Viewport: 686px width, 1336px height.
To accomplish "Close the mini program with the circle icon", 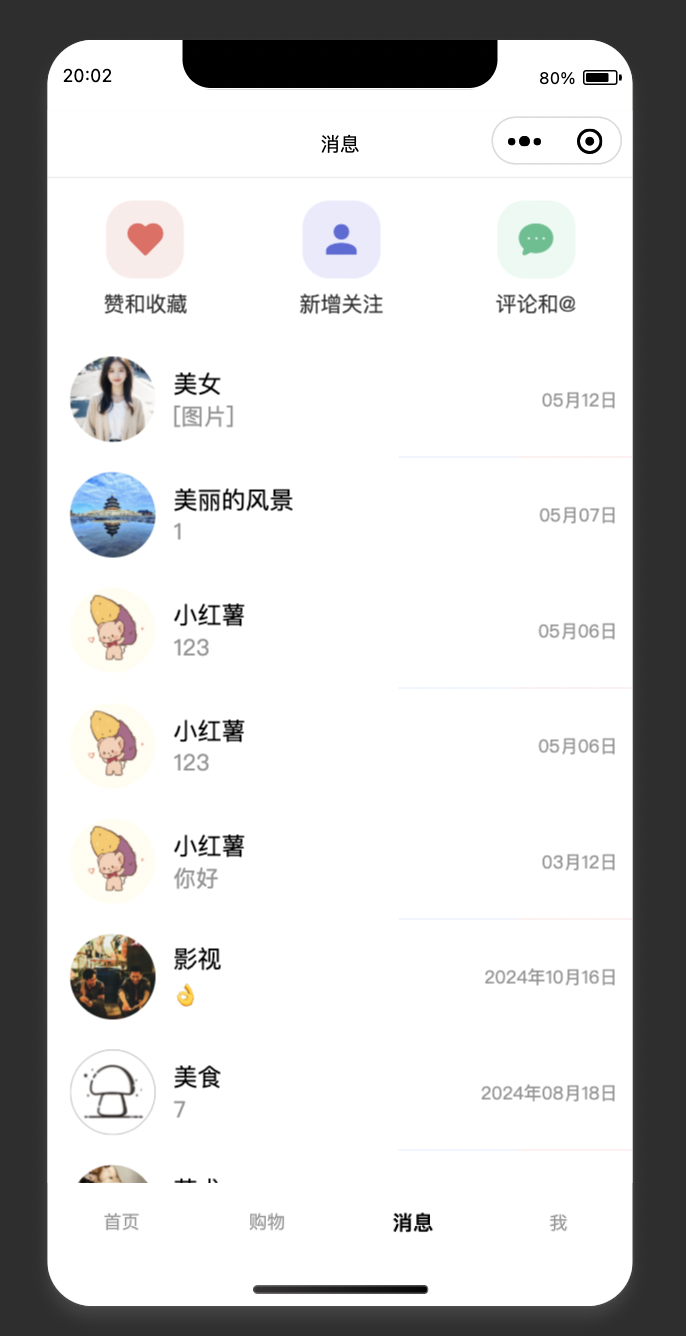I will [589, 142].
